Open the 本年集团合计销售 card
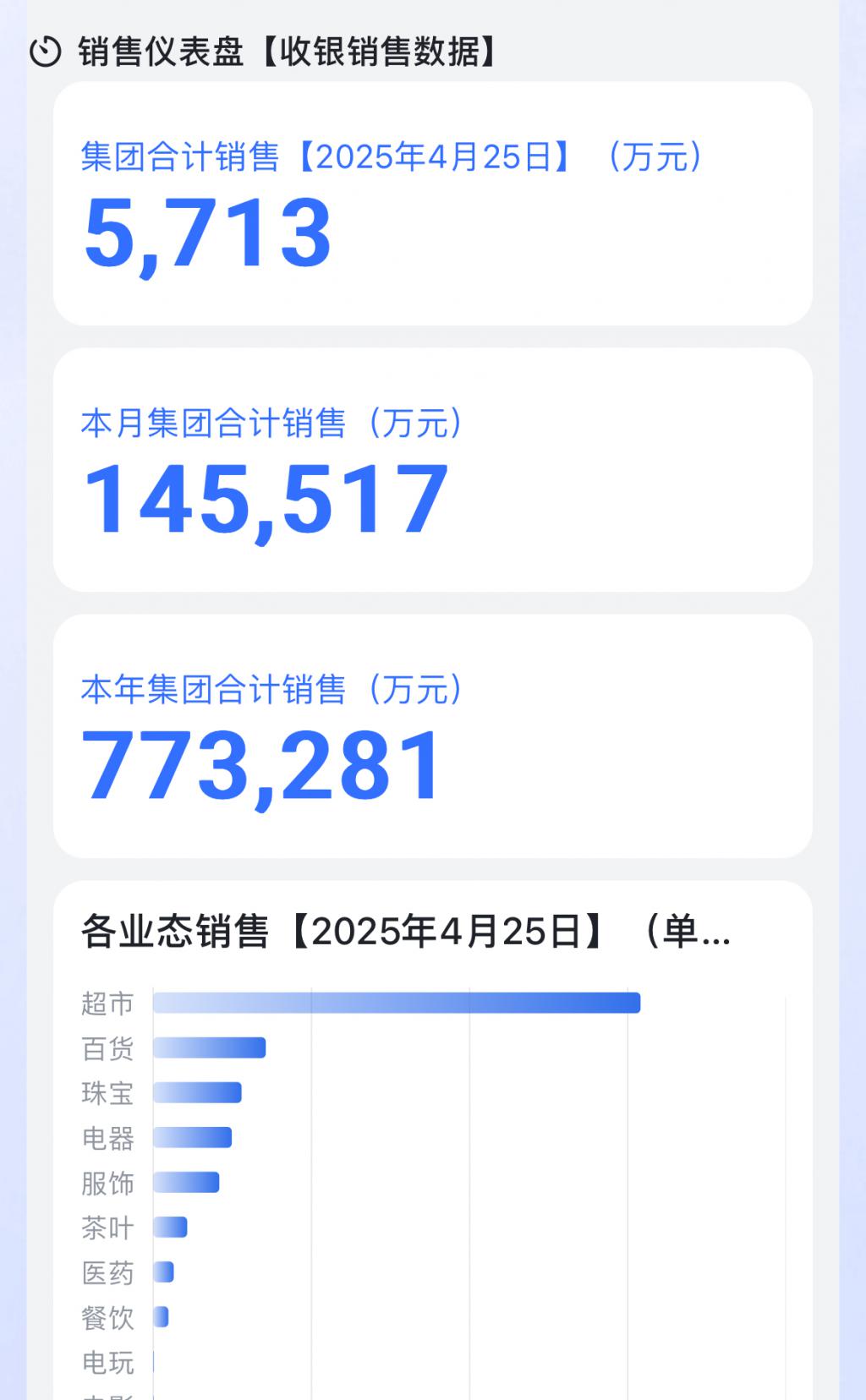This screenshot has height=1400, width=866. (x=432, y=736)
